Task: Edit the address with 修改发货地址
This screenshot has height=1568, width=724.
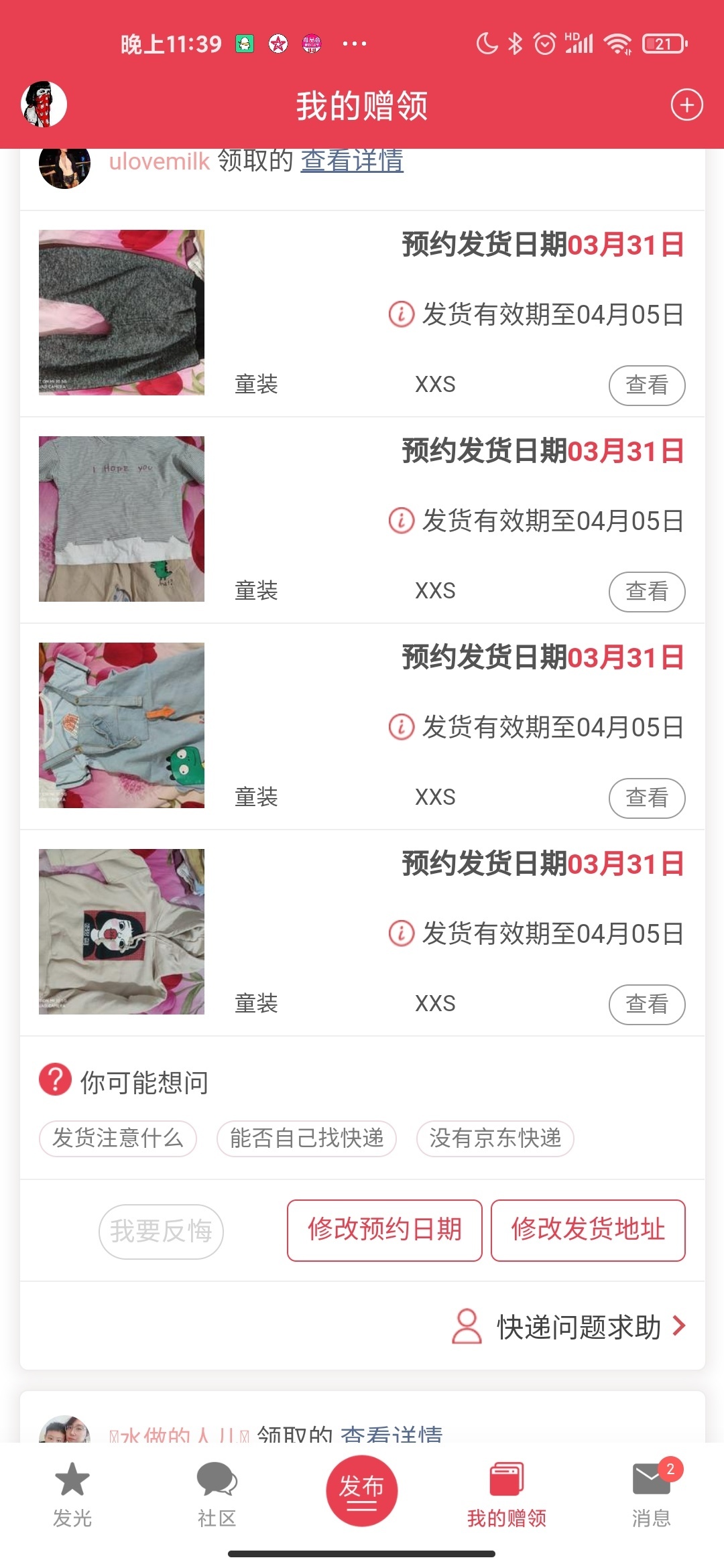Action: [588, 1230]
